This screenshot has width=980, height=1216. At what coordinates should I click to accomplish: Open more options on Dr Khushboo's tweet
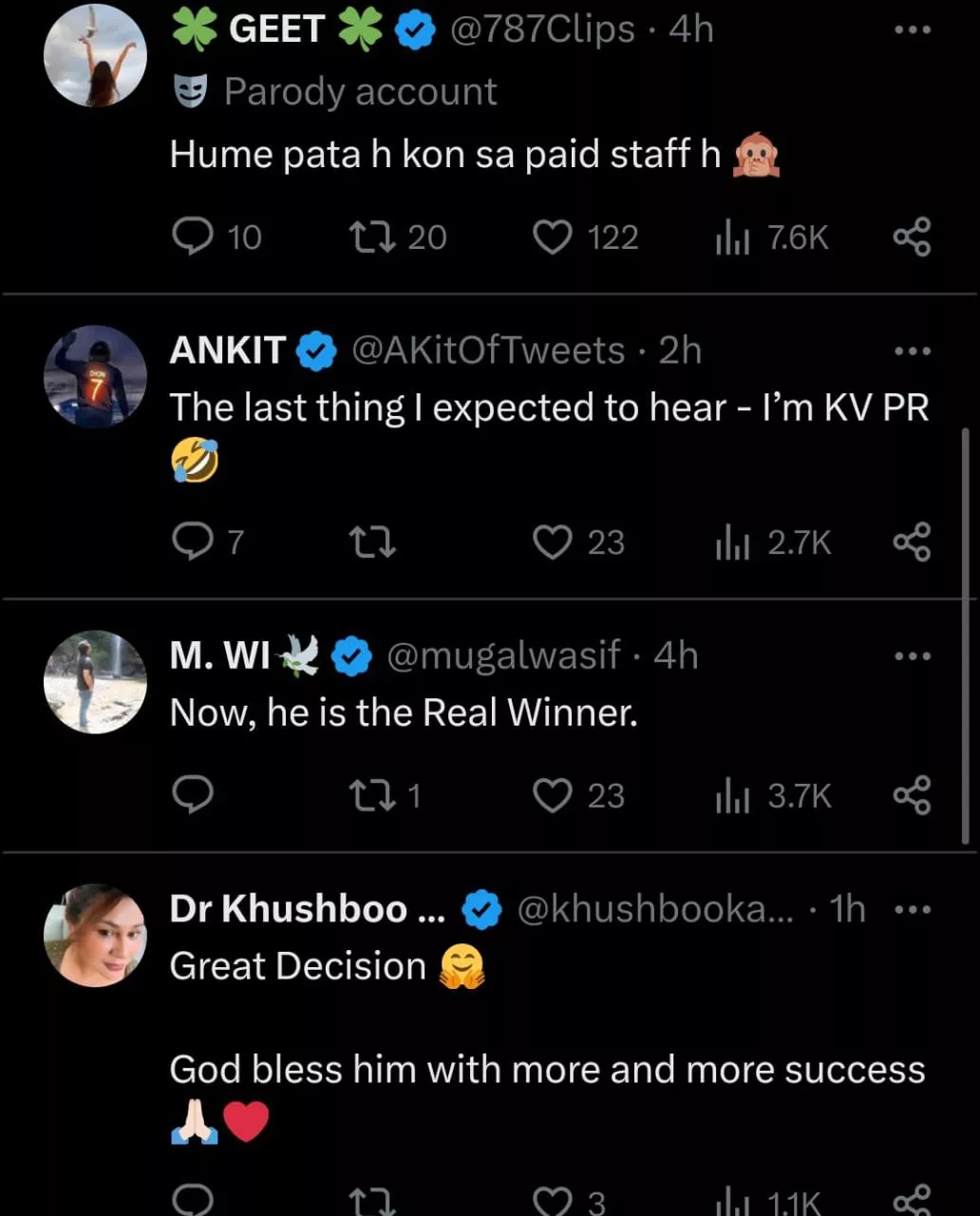click(x=913, y=909)
